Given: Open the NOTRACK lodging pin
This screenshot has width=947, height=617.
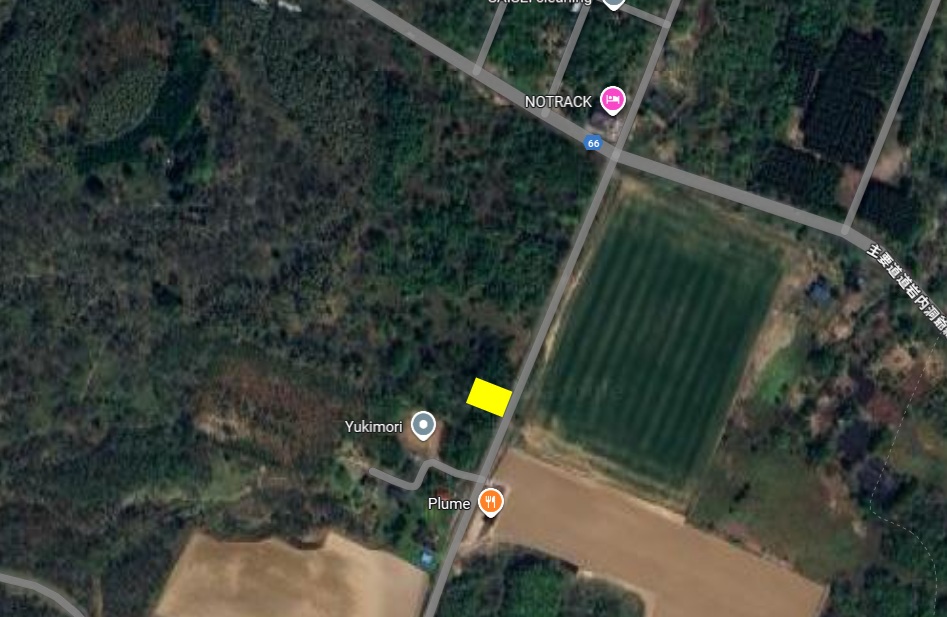Looking at the screenshot, I should [x=612, y=100].
